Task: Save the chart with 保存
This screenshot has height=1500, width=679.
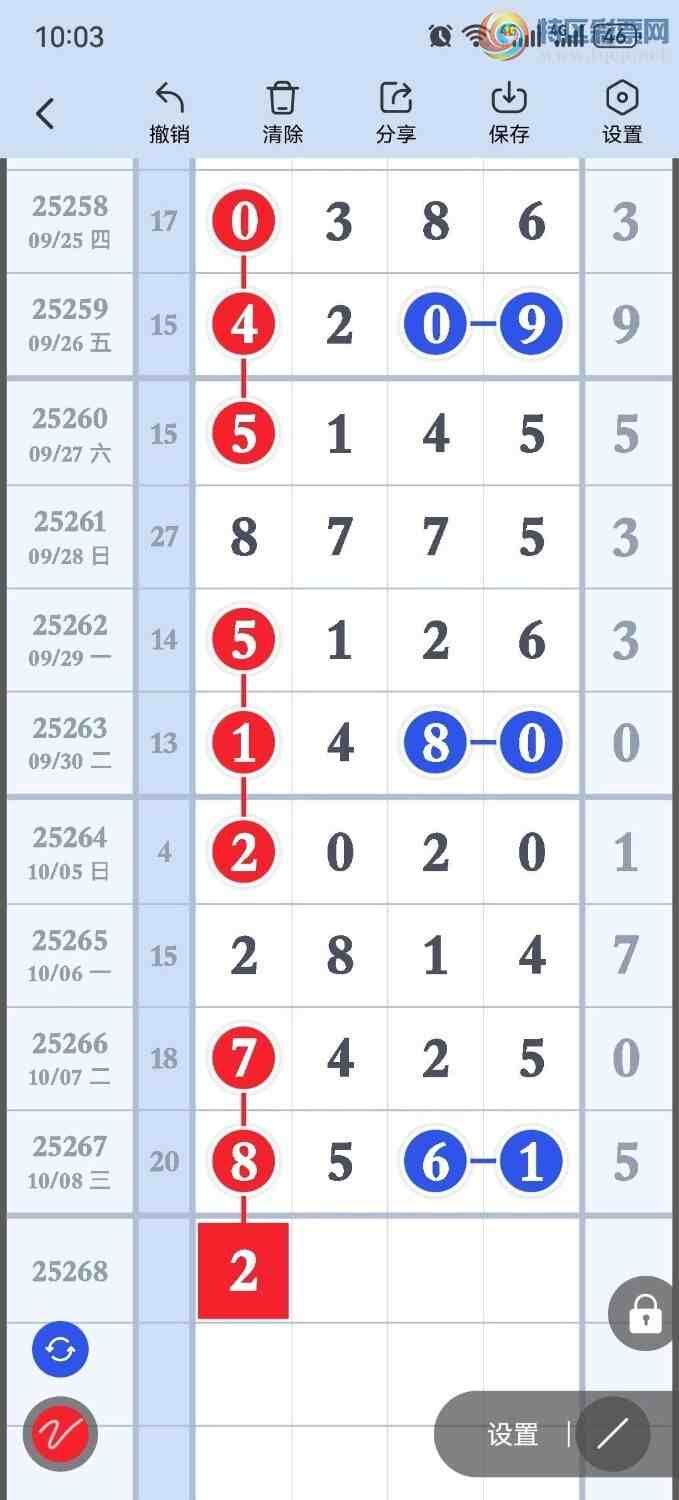Action: pyautogui.click(x=509, y=113)
